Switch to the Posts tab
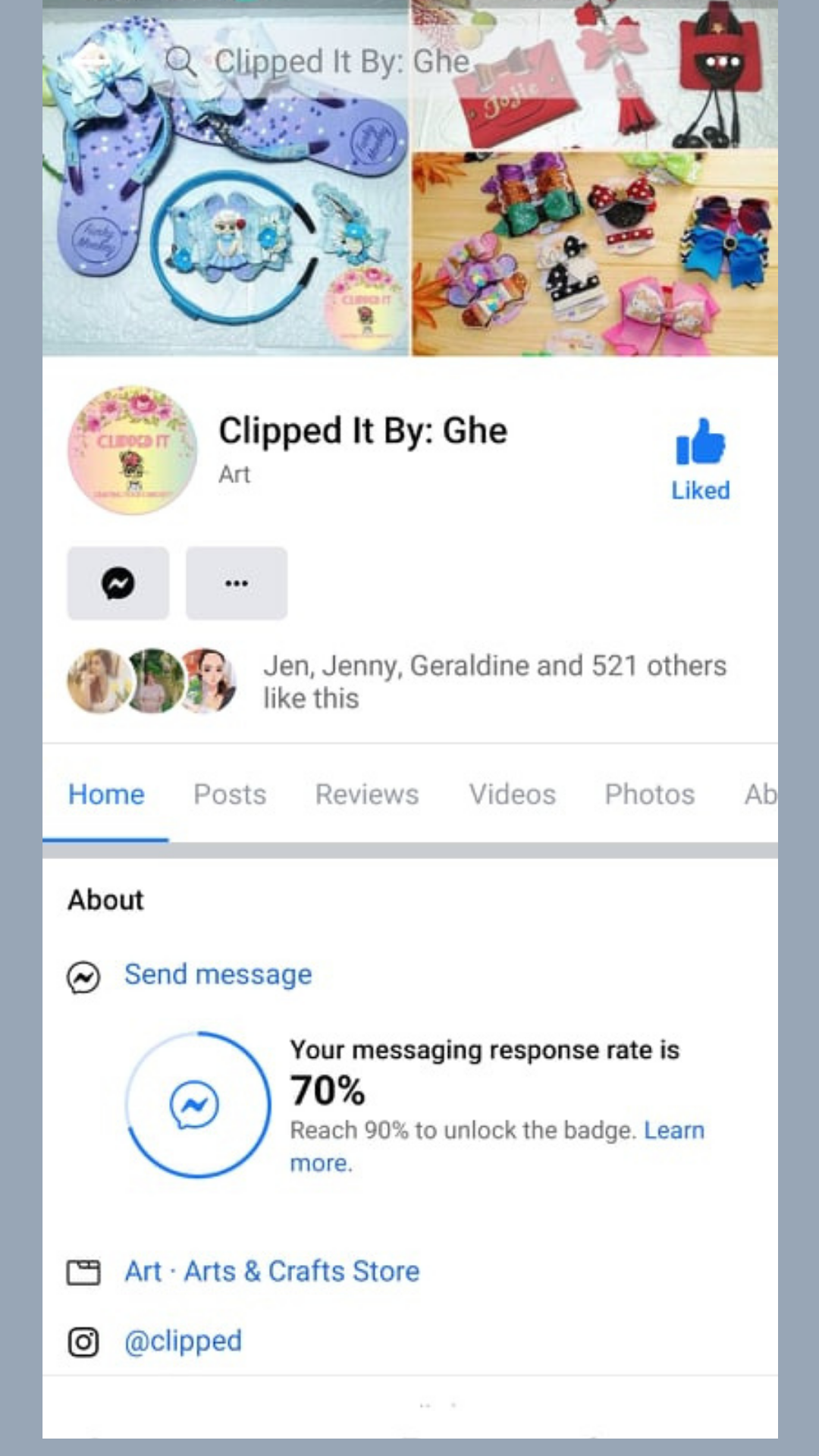 pyautogui.click(x=230, y=794)
